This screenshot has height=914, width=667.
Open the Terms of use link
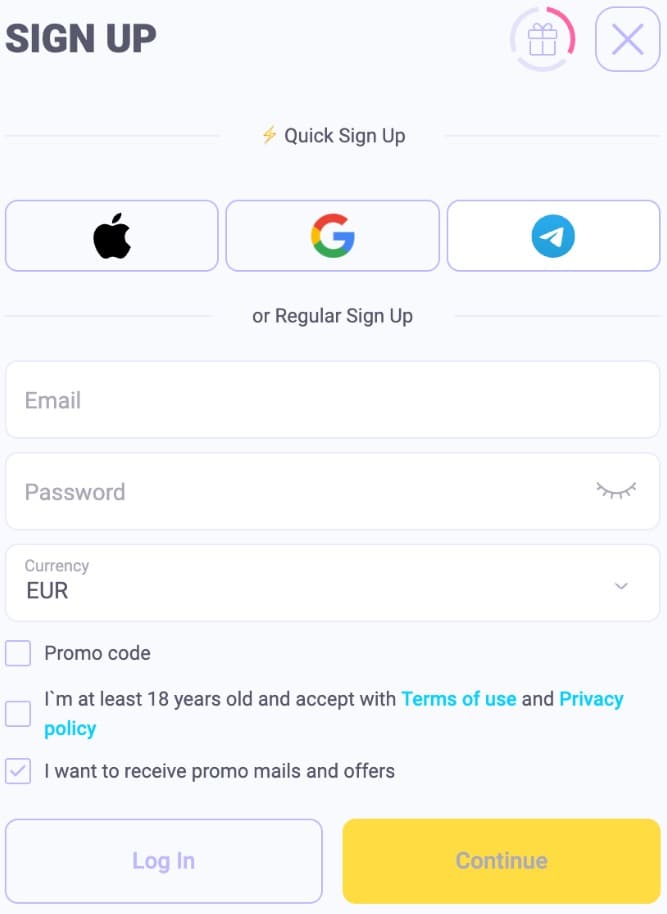[x=459, y=699]
